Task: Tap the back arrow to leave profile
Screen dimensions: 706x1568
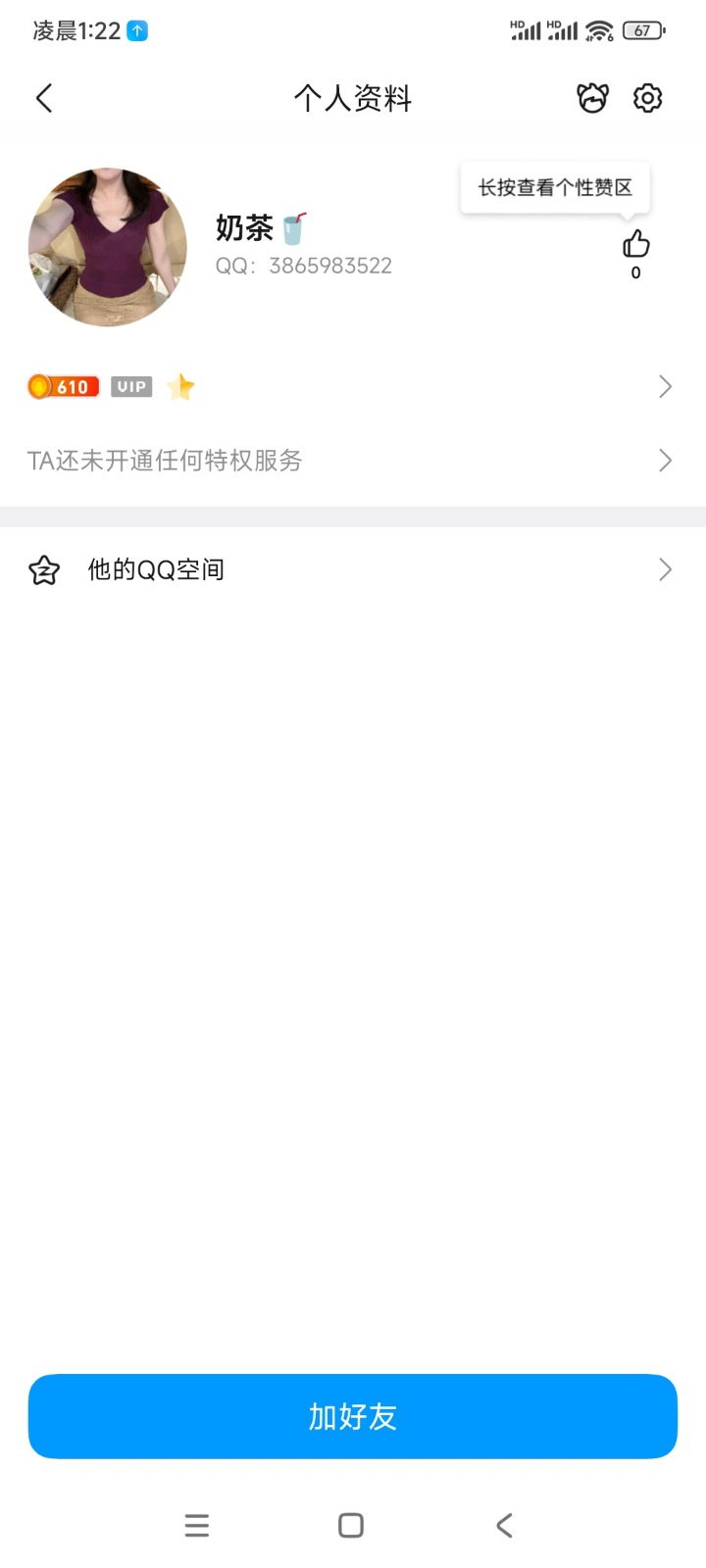Action: coord(43,98)
